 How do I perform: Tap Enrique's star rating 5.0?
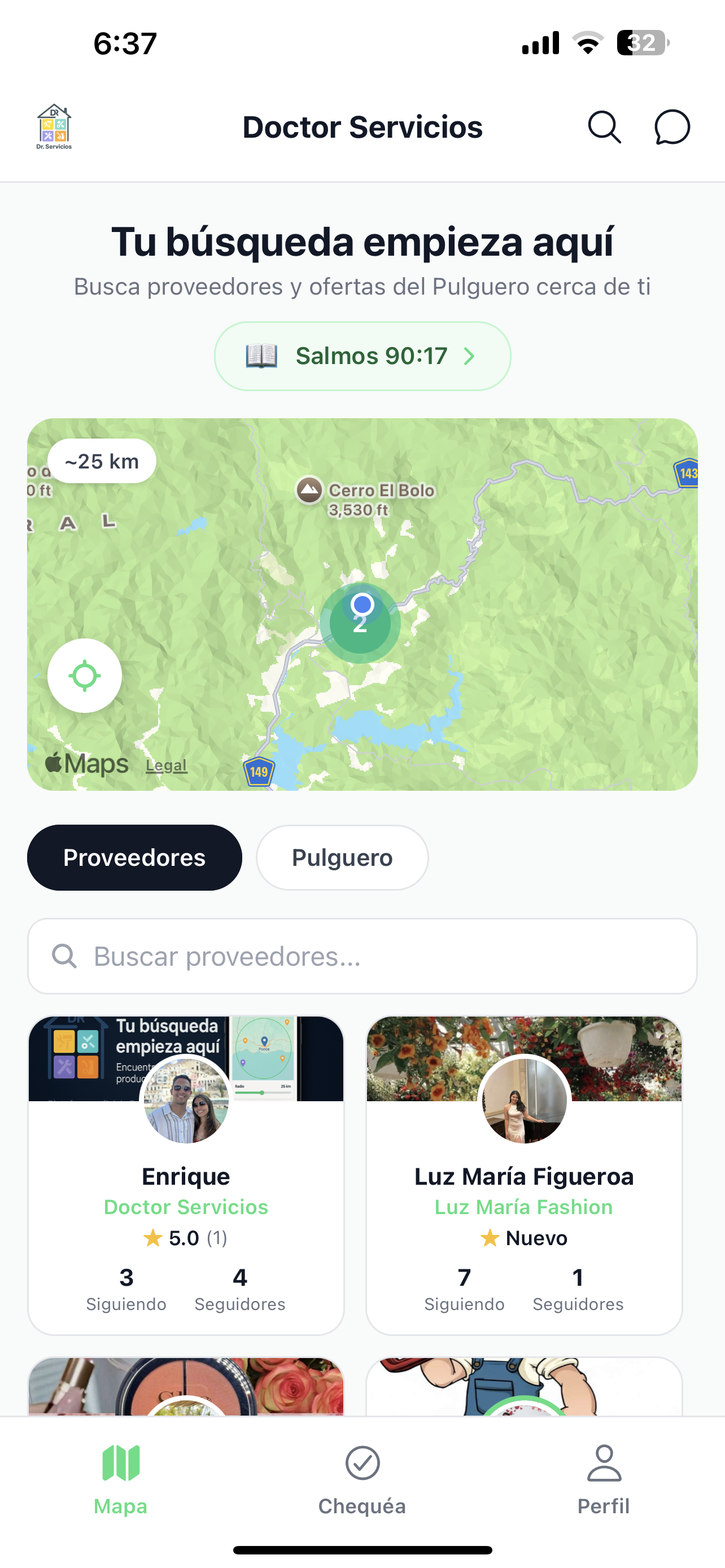click(185, 1237)
